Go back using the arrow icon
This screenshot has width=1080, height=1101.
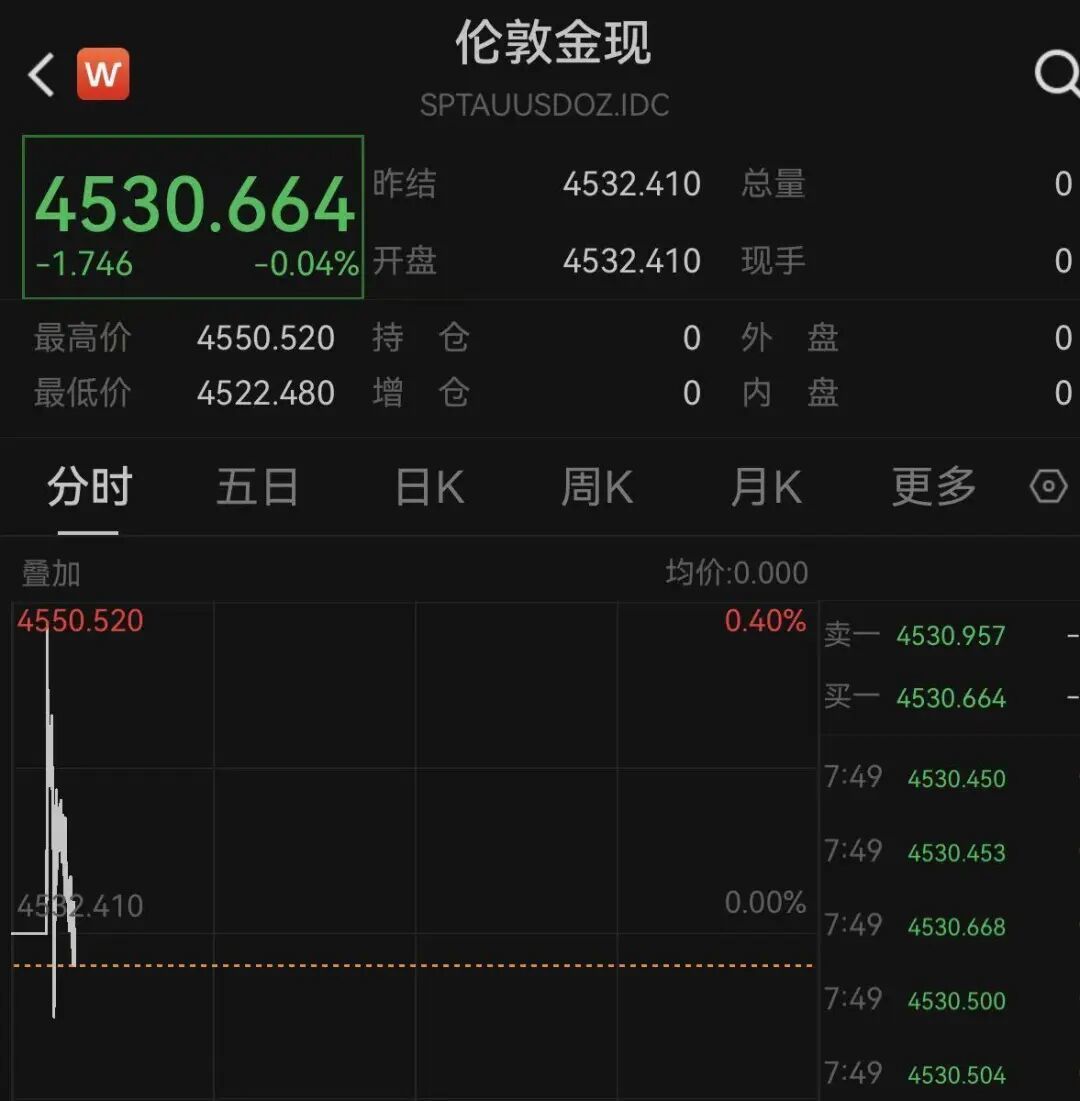41,75
